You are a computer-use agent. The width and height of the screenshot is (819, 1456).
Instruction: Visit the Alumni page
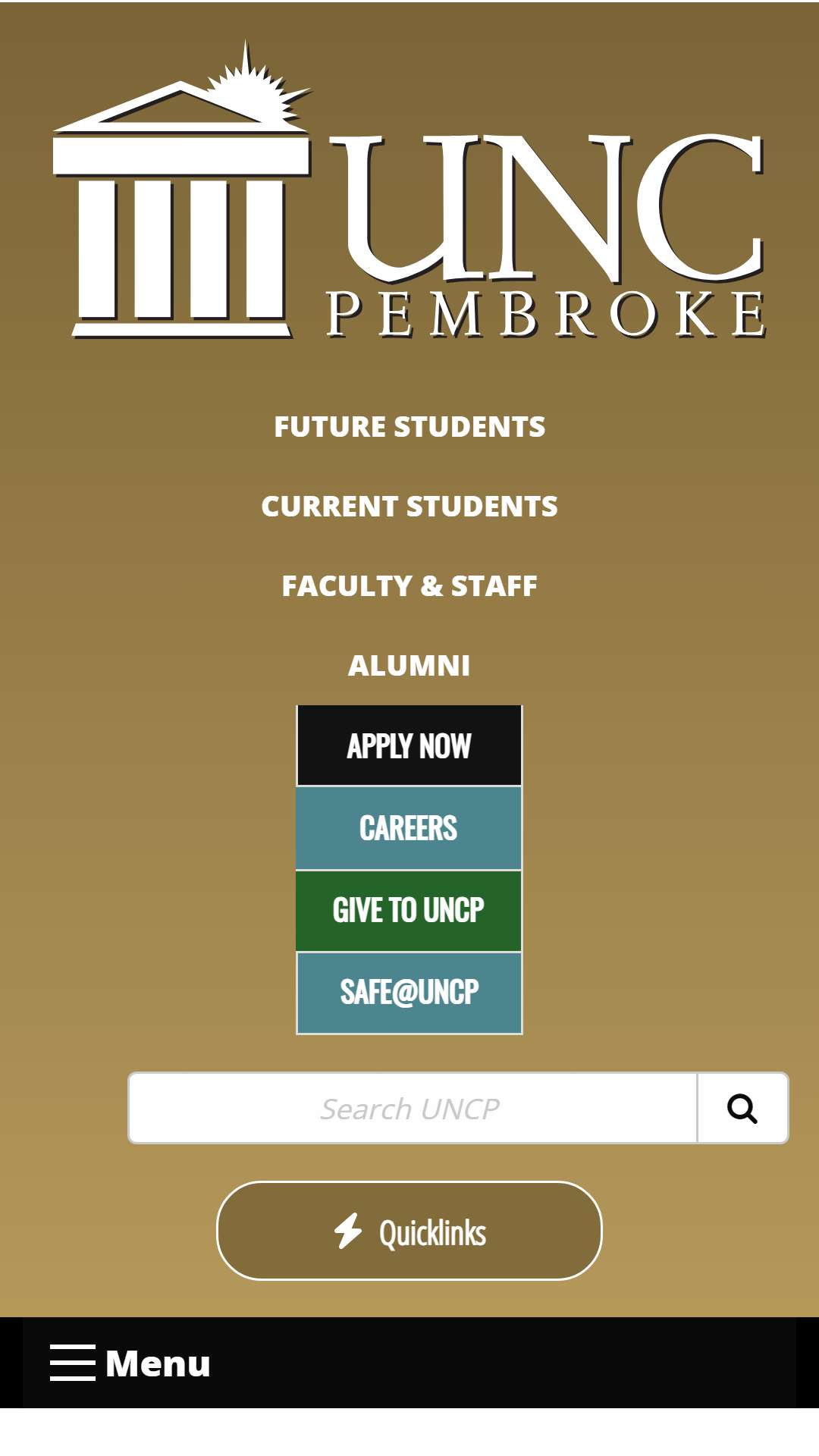[409, 666]
